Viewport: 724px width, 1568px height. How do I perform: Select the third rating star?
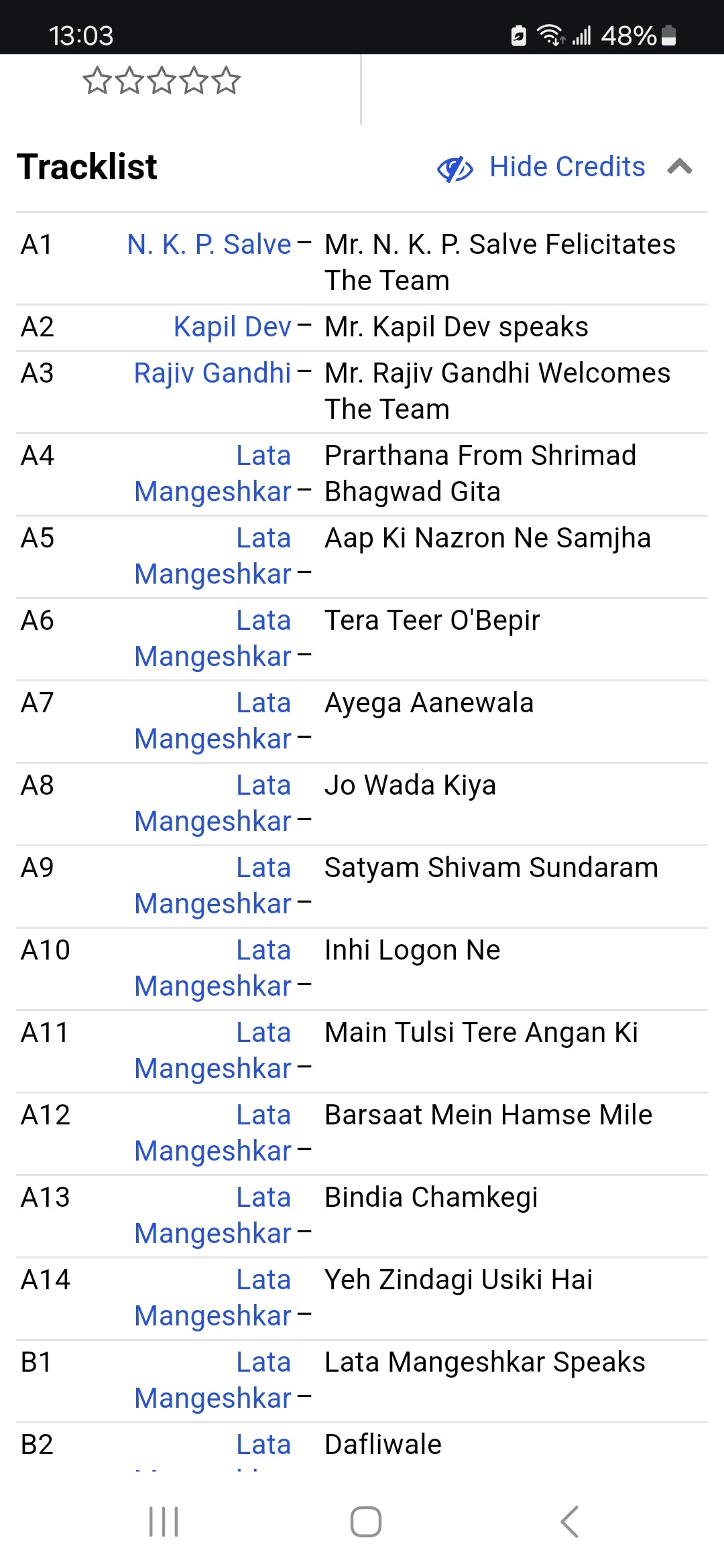[x=161, y=80]
